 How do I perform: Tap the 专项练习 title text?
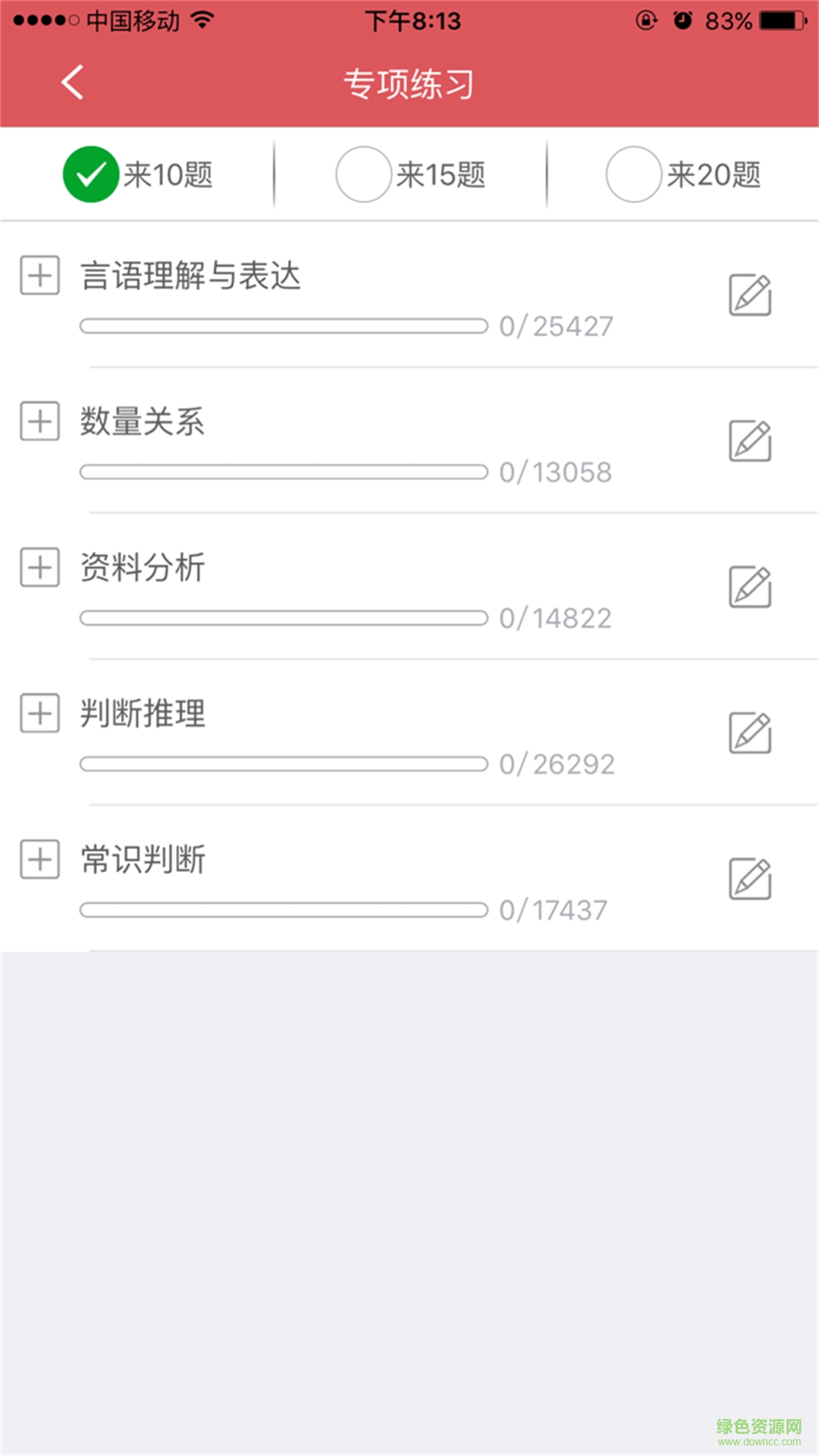[x=409, y=83]
